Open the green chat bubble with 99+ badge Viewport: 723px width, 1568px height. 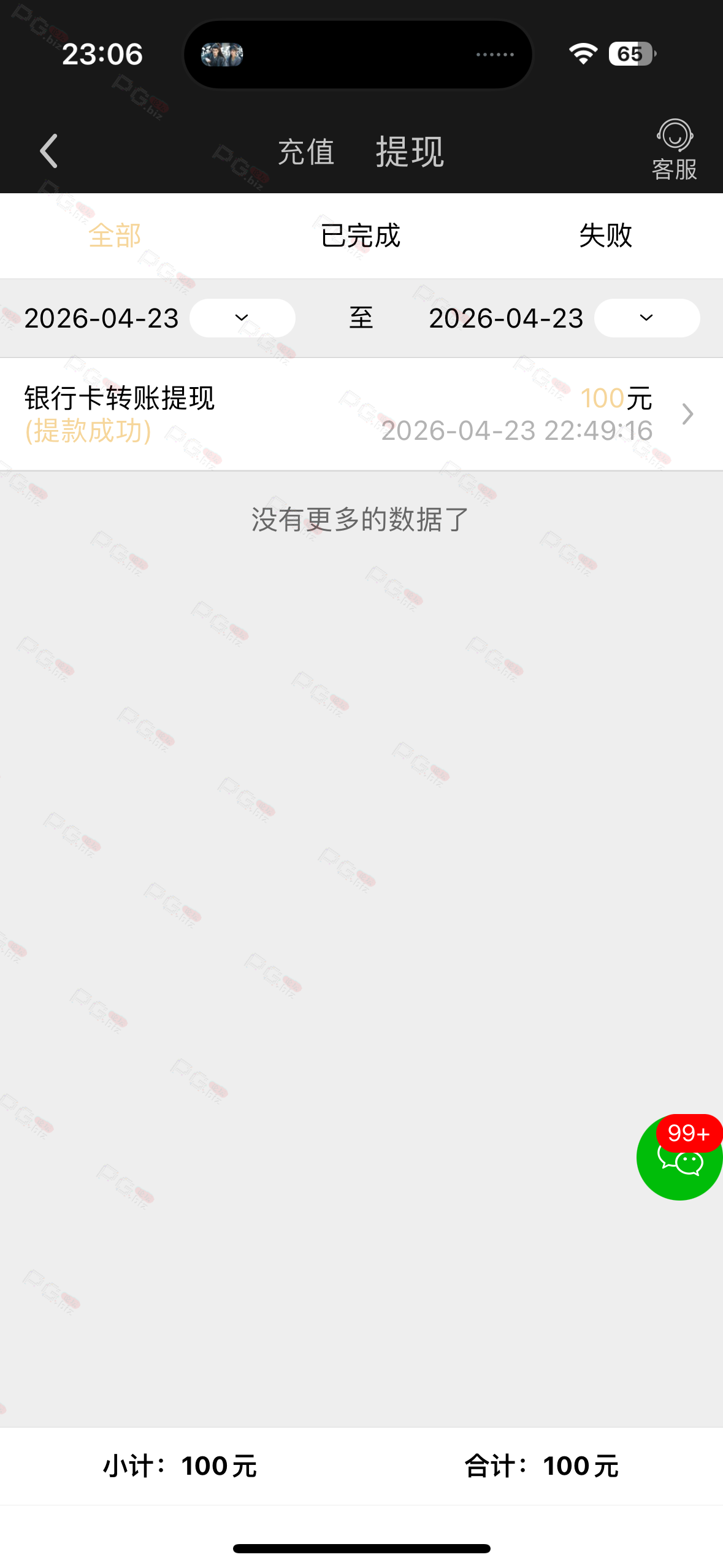679,1158
